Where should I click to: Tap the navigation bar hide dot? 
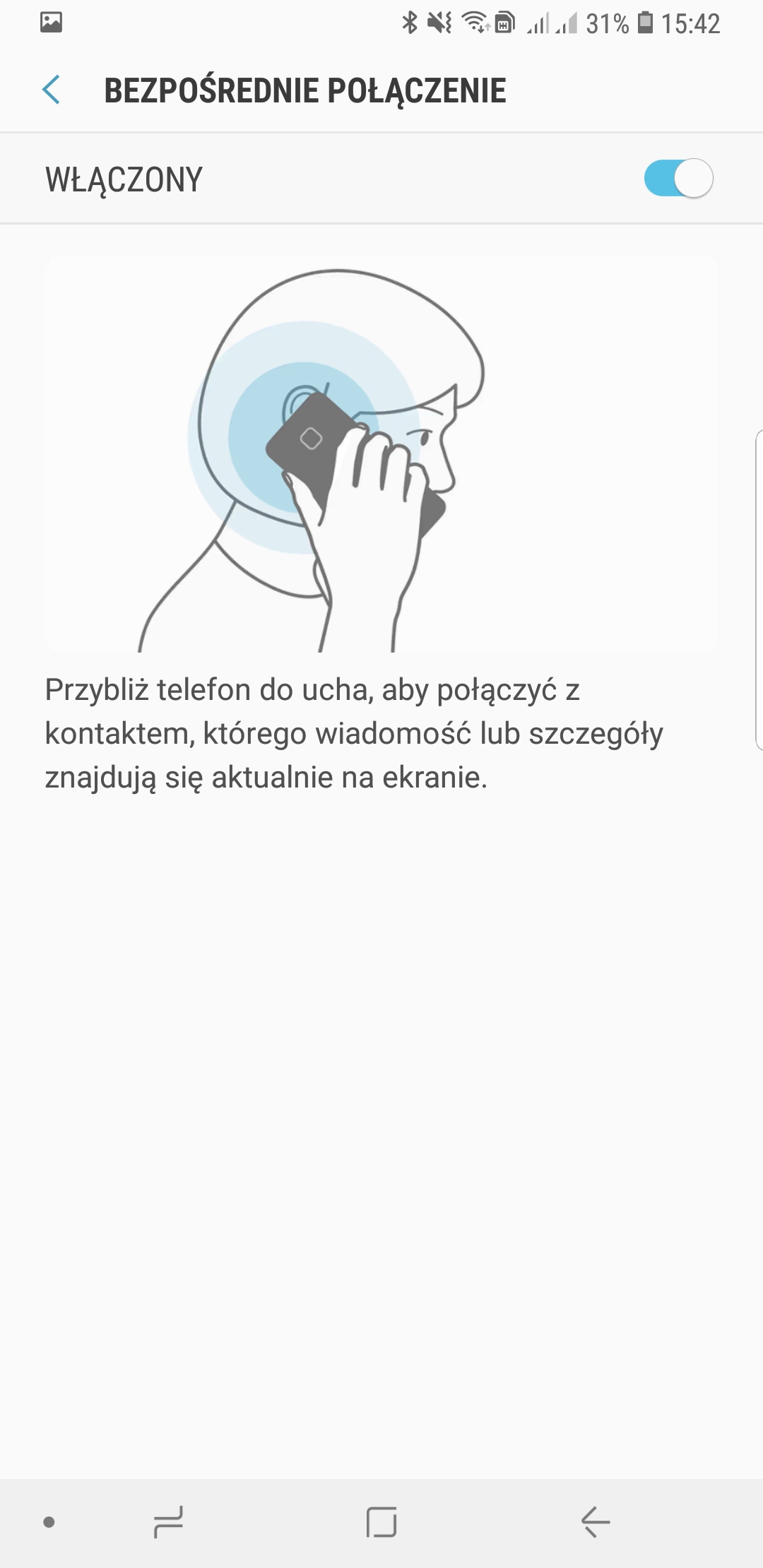point(49,1521)
